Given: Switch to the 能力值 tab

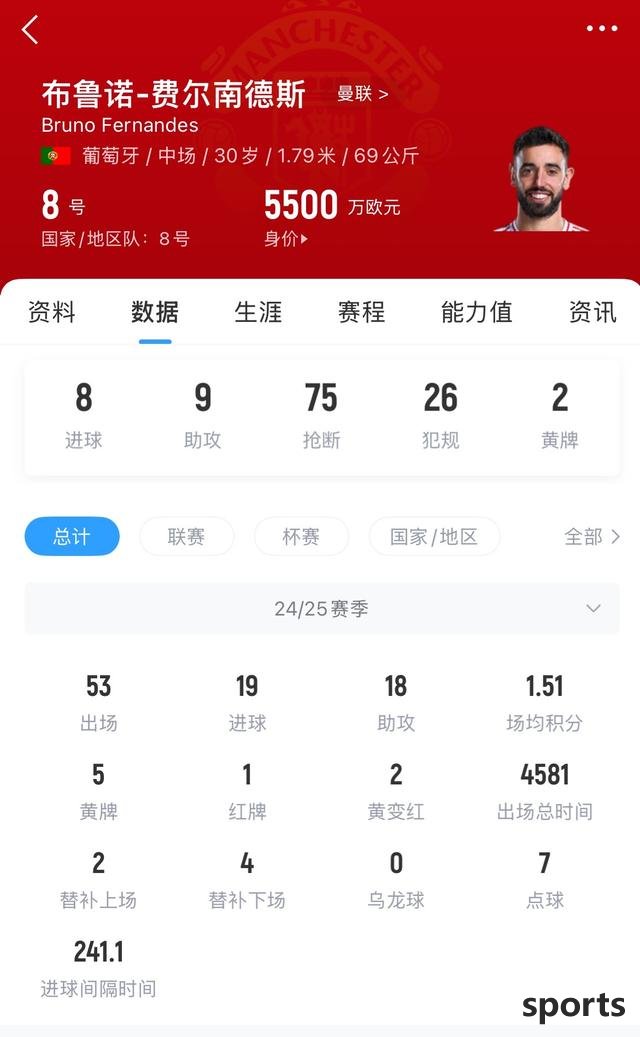Looking at the screenshot, I should pyautogui.click(x=476, y=312).
